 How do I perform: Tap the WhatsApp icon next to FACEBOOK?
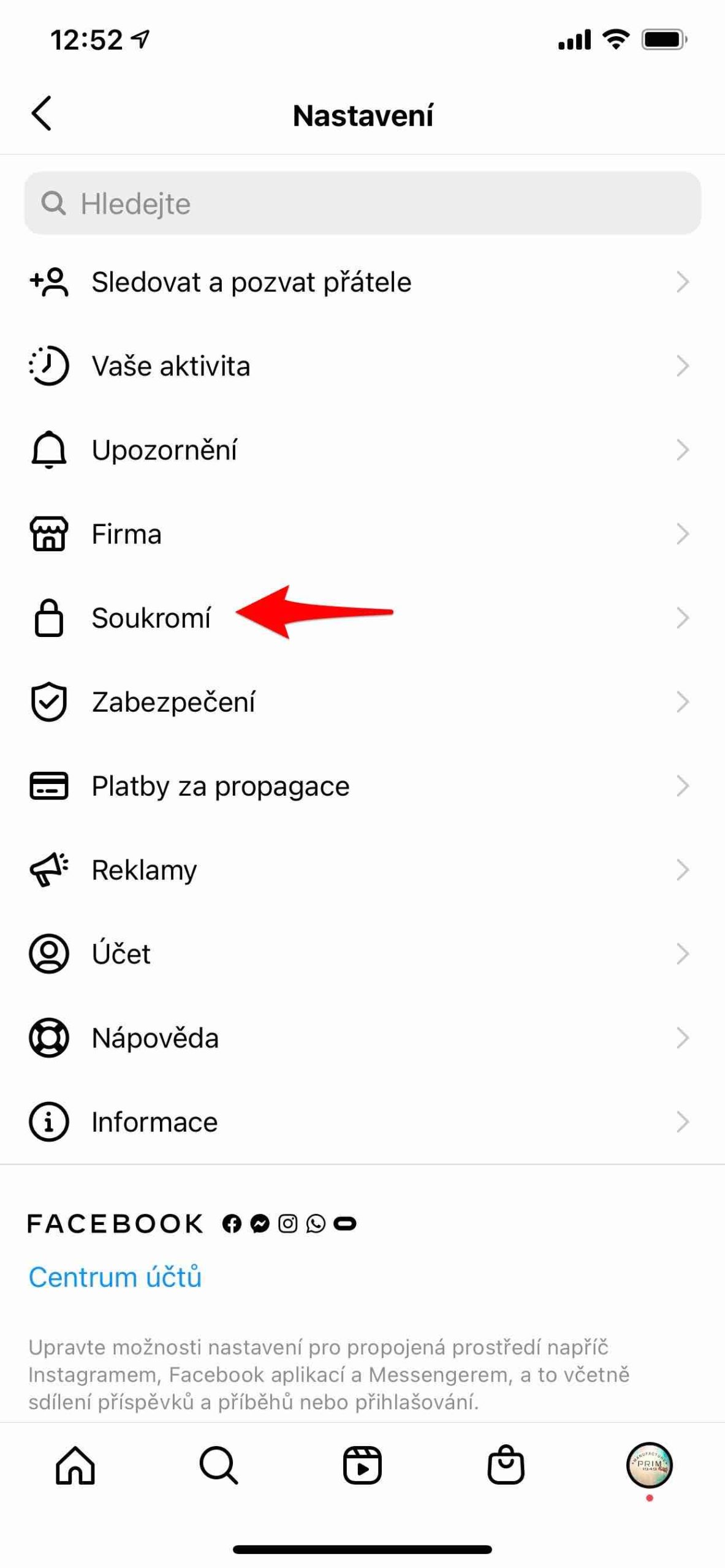(316, 1222)
